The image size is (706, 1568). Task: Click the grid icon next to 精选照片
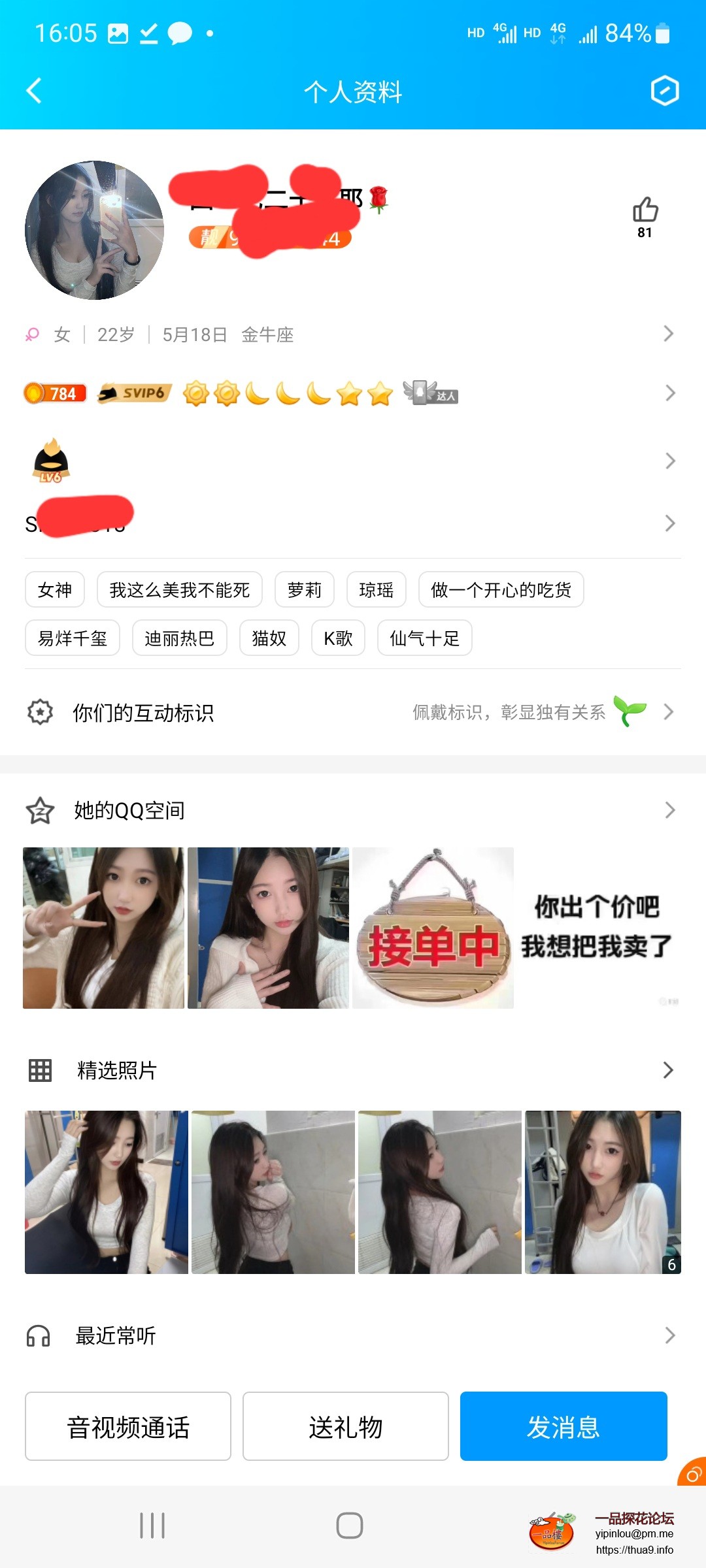point(39,1070)
